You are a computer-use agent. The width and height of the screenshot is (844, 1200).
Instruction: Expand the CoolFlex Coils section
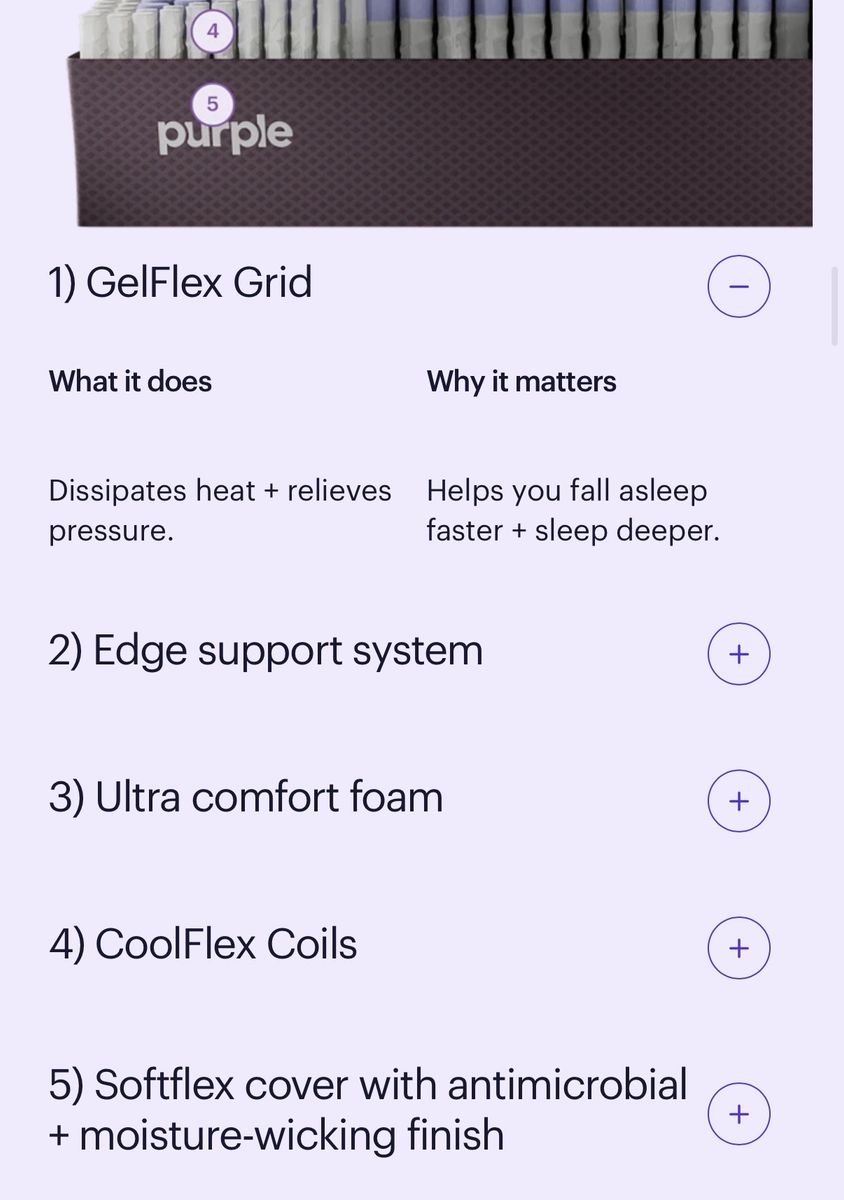point(739,948)
